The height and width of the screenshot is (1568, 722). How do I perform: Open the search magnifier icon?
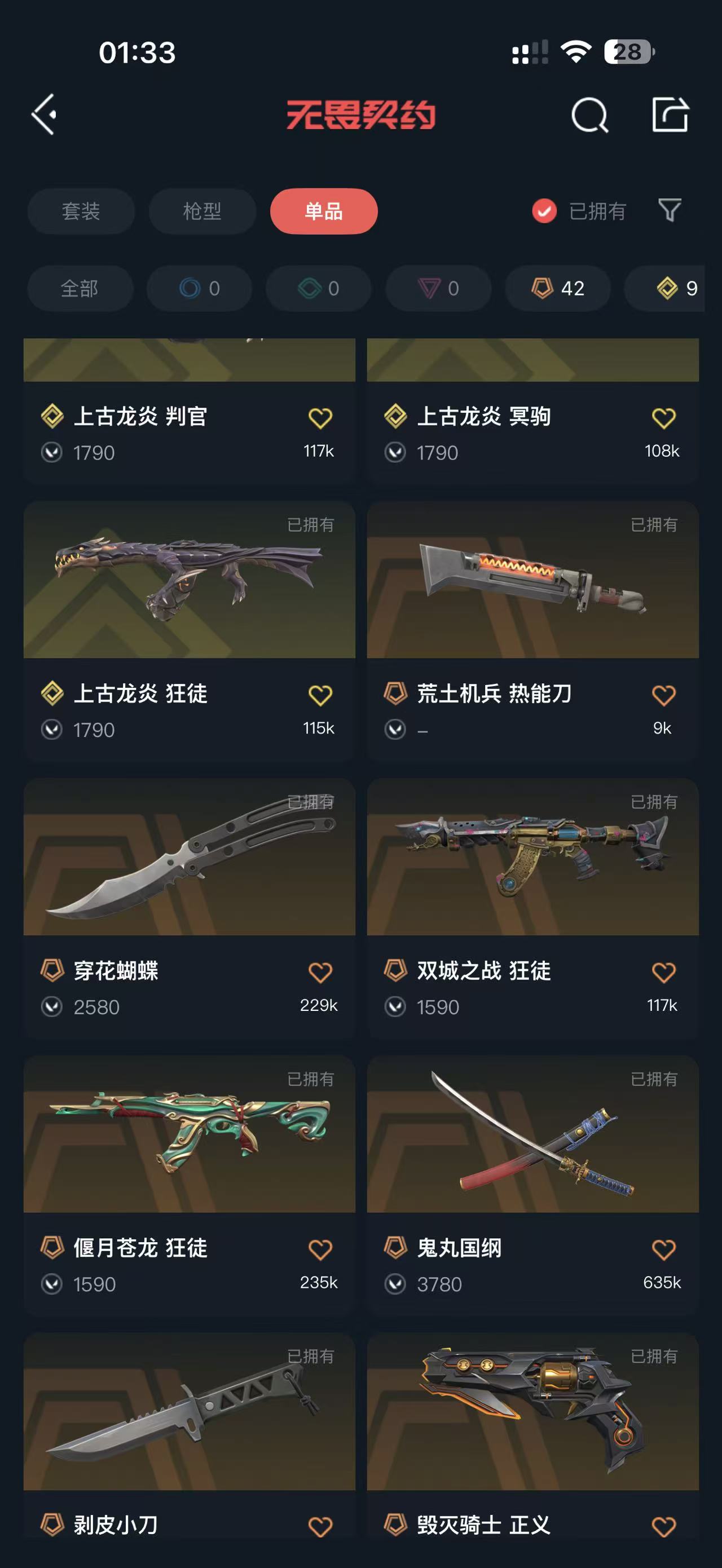pyautogui.click(x=590, y=115)
